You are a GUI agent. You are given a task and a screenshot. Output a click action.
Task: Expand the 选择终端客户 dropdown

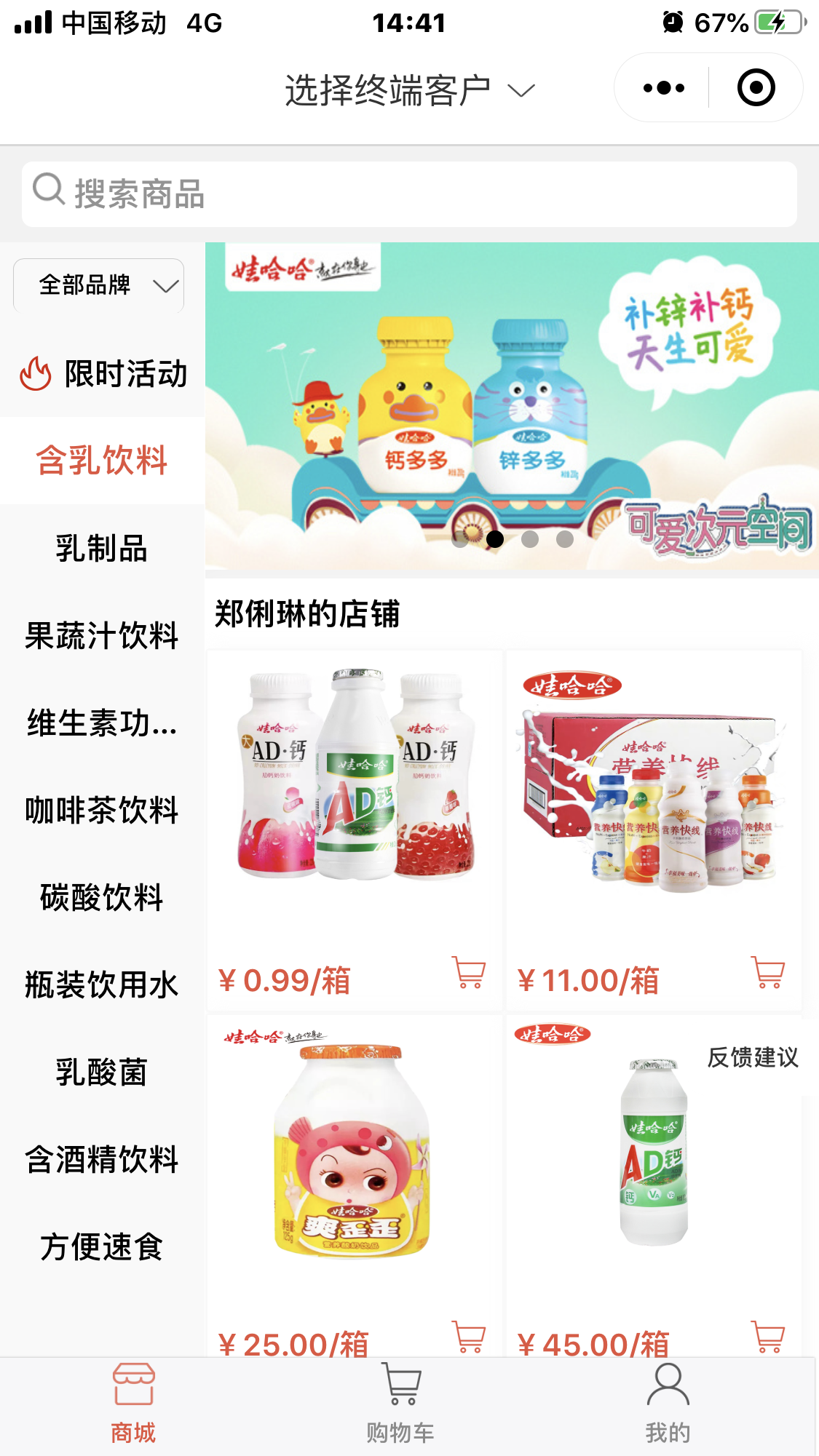[x=409, y=90]
